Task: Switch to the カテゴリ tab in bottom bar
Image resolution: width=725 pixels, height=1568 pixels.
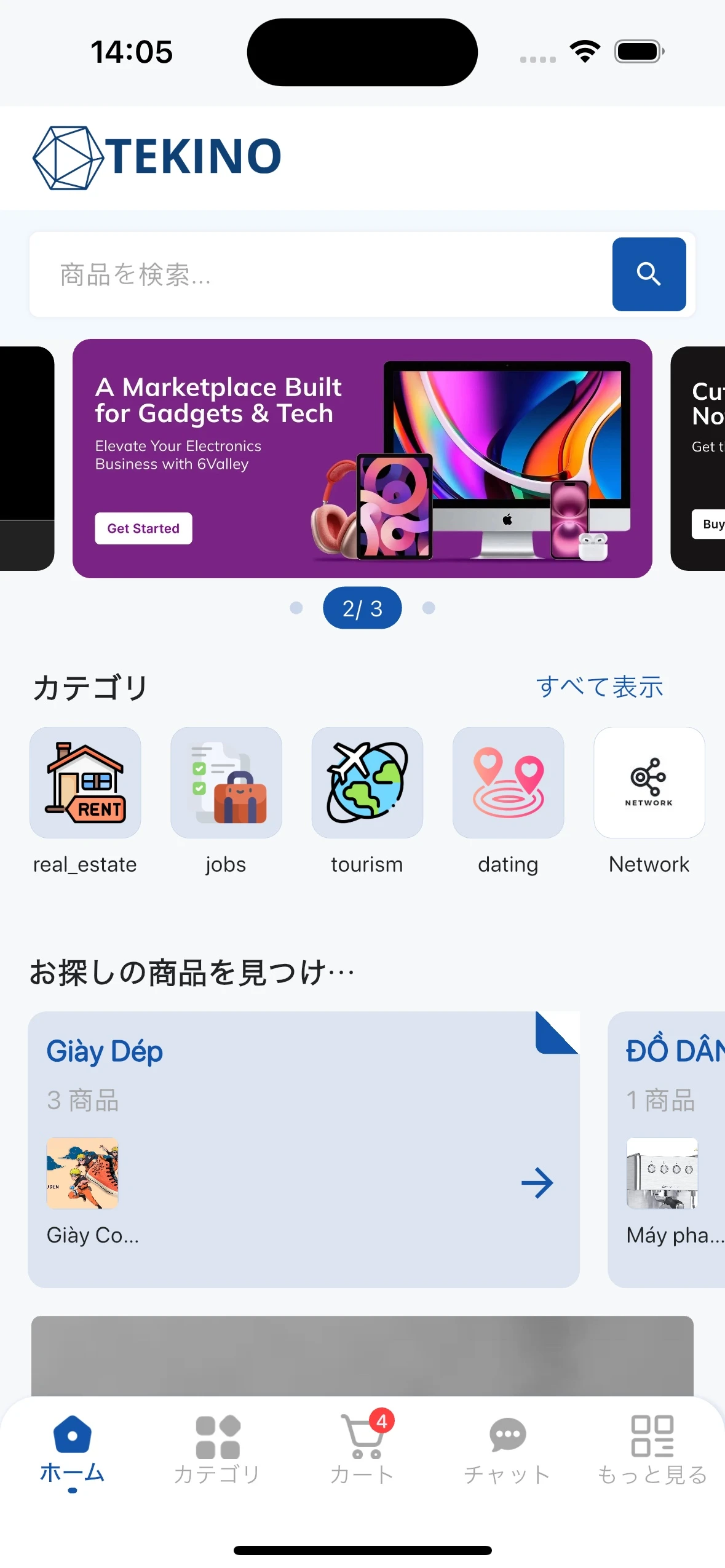Action: (217, 1450)
